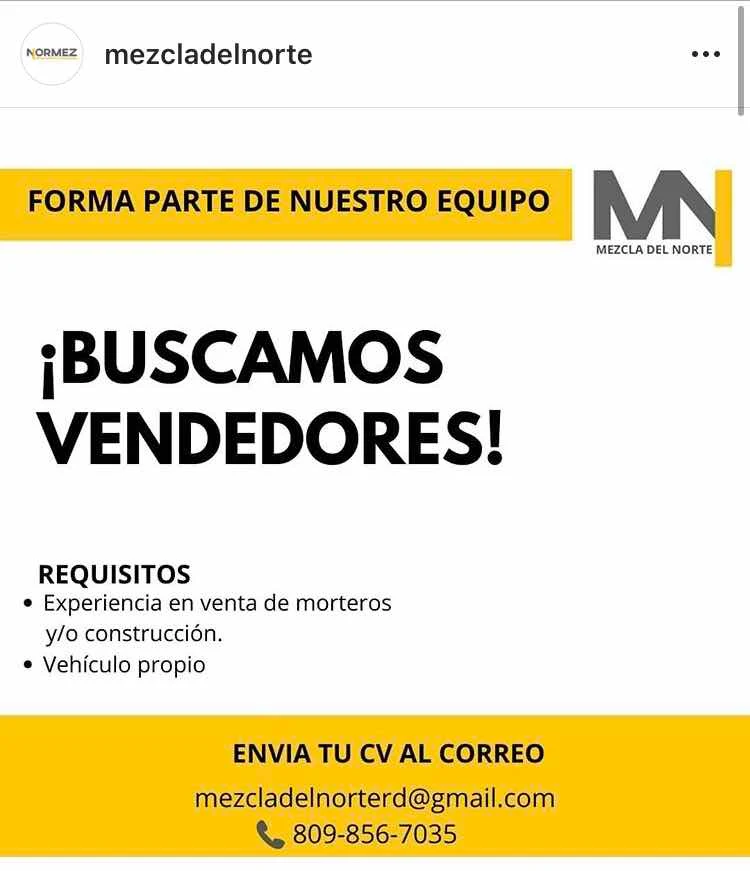Viewport: 750px width, 871px height.
Task: Open the post's three-dot options menu
Action: [706, 54]
